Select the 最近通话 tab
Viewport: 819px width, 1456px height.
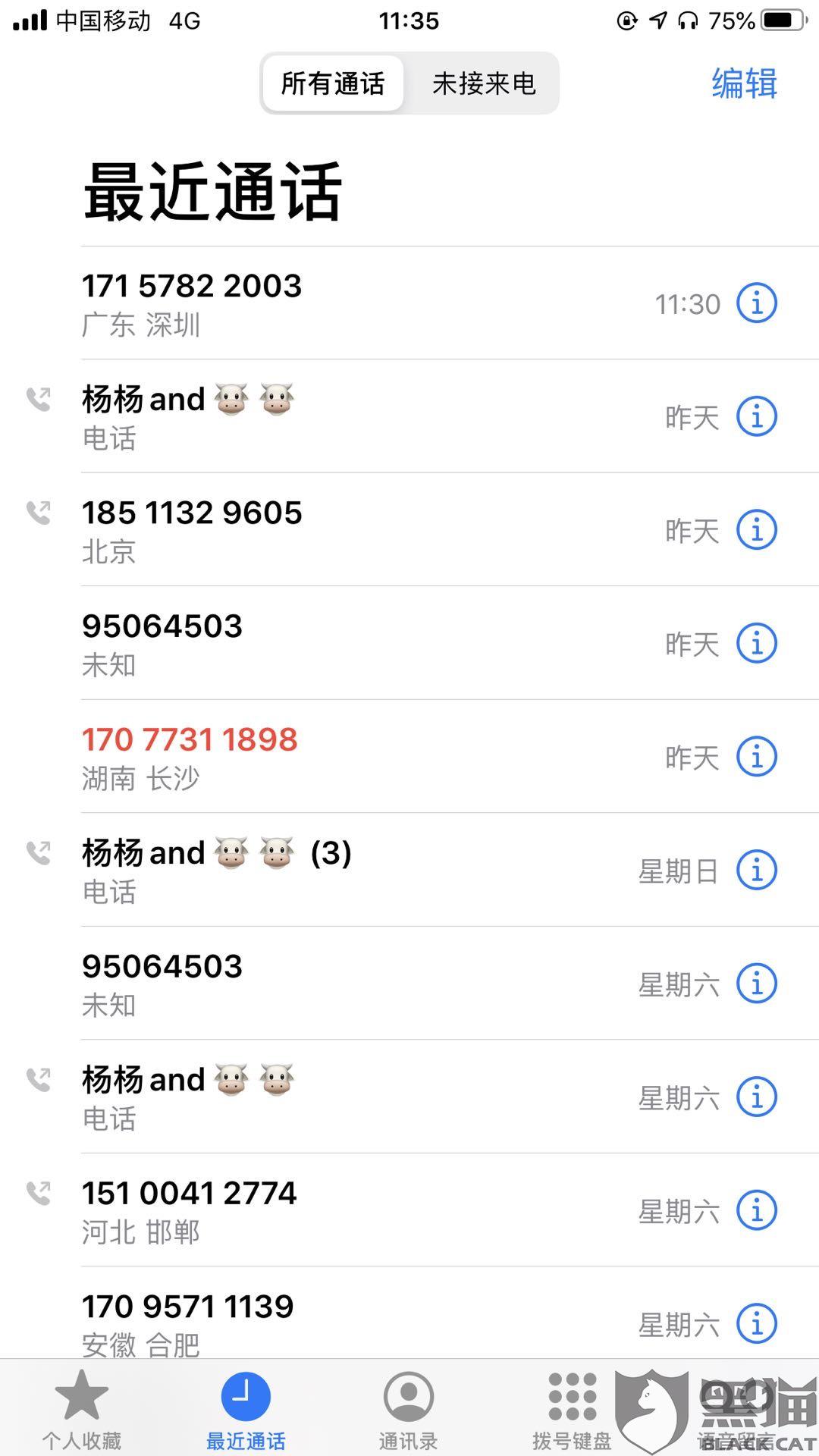[x=246, y=1409]
